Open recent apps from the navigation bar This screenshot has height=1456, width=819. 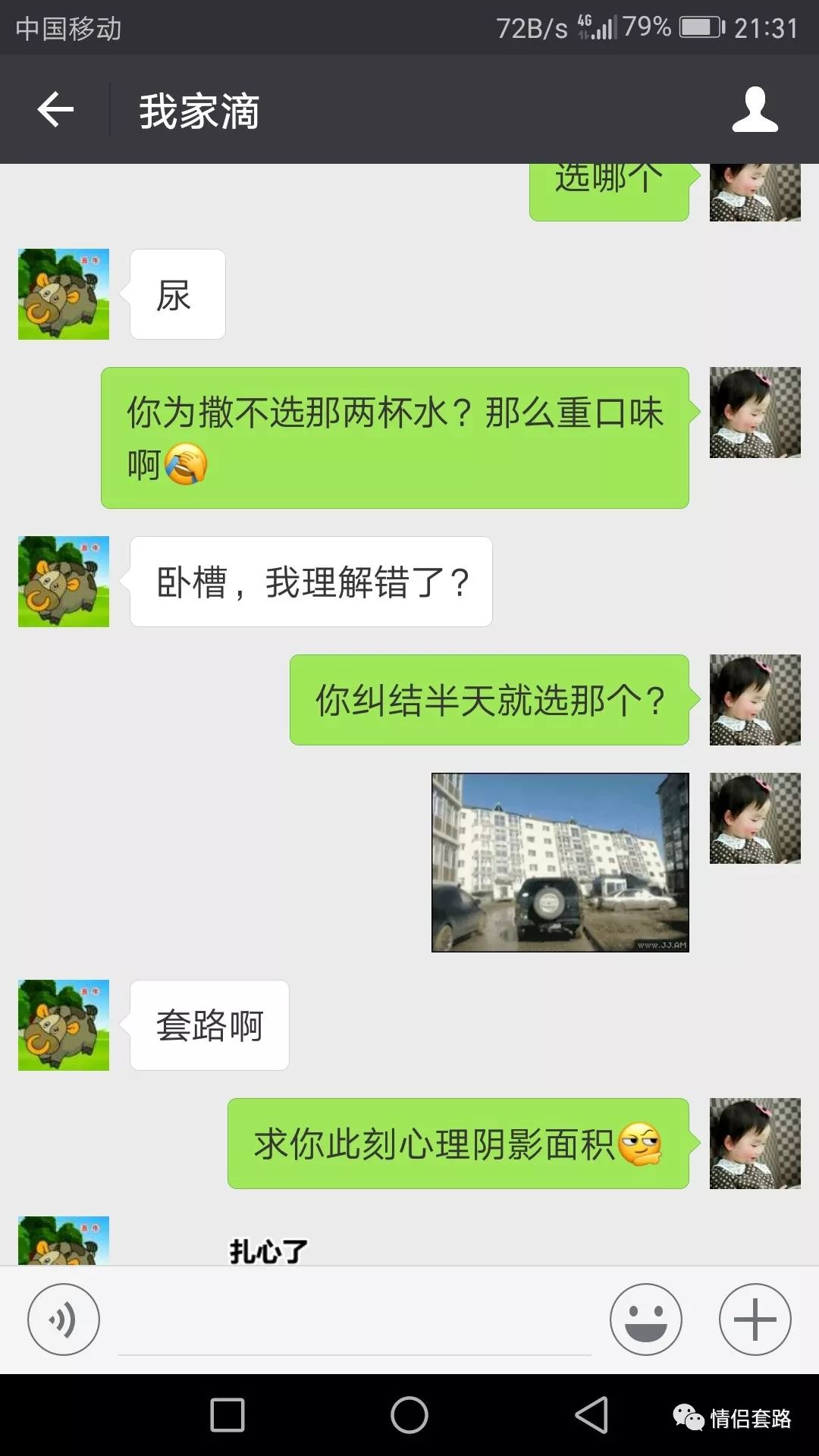point(227,1415)
